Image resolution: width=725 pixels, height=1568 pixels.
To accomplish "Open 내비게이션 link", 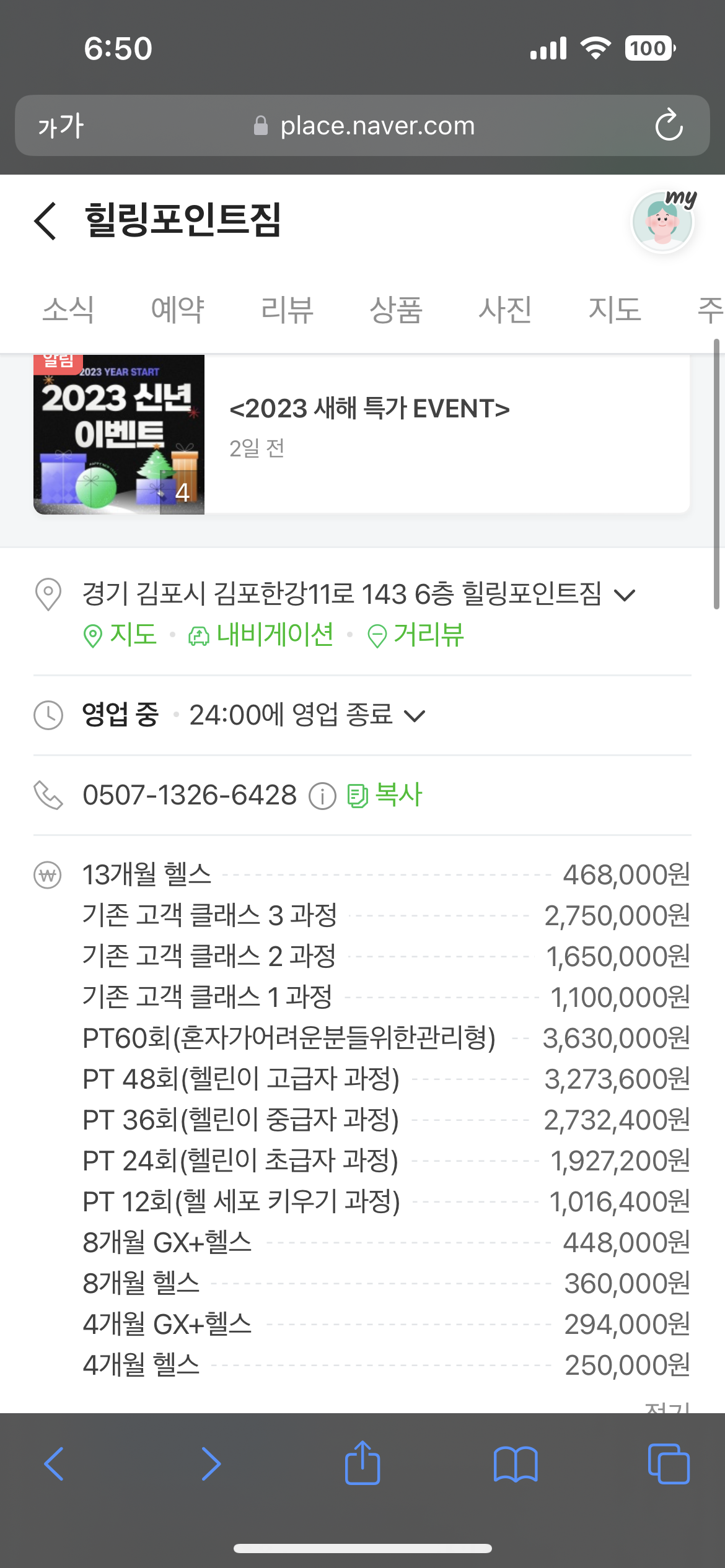I will click(261, 635).
